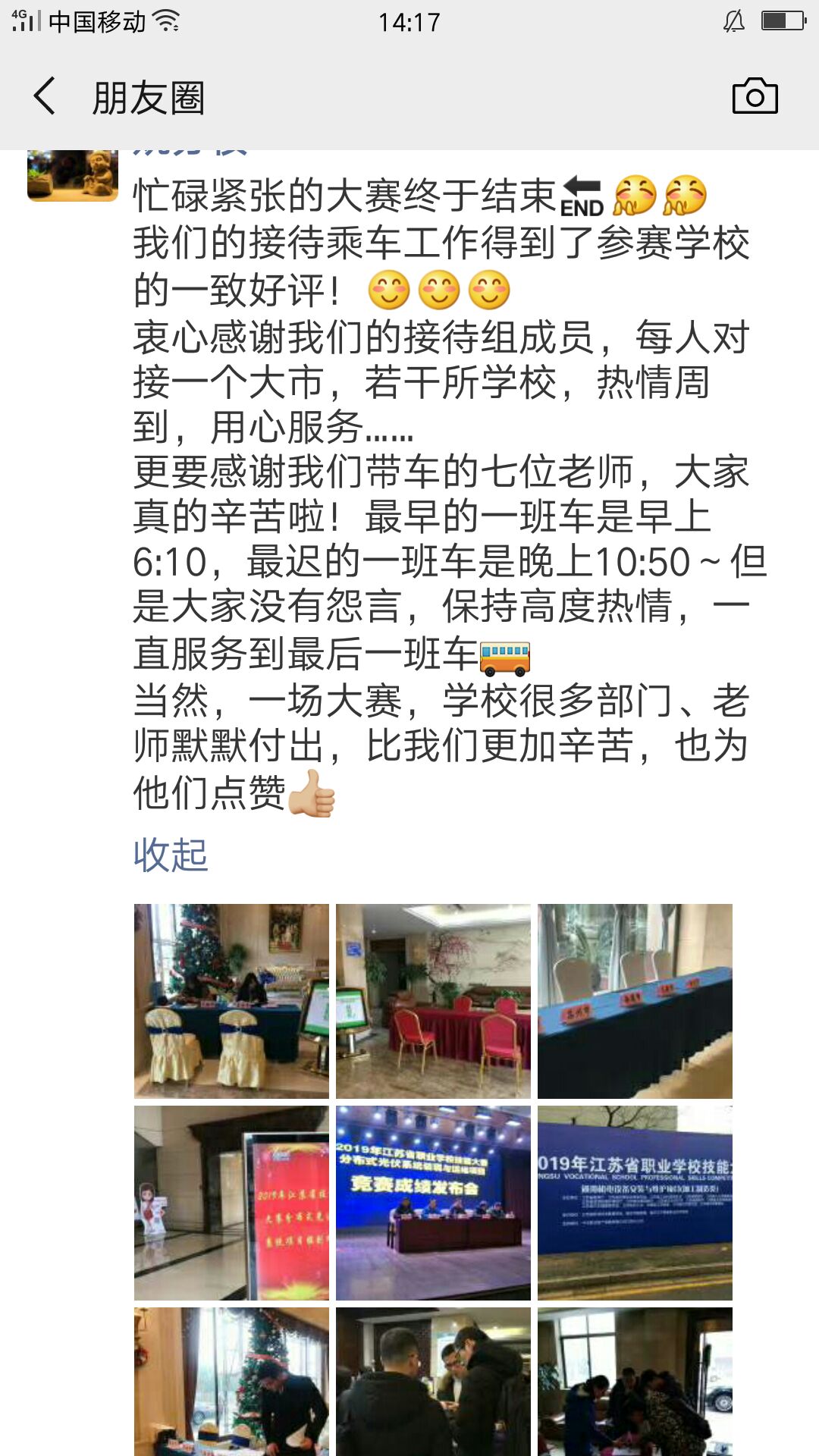The image size is (819, 1456).
Task: Open the red welcome banner photo
Action: (231, 1202)
